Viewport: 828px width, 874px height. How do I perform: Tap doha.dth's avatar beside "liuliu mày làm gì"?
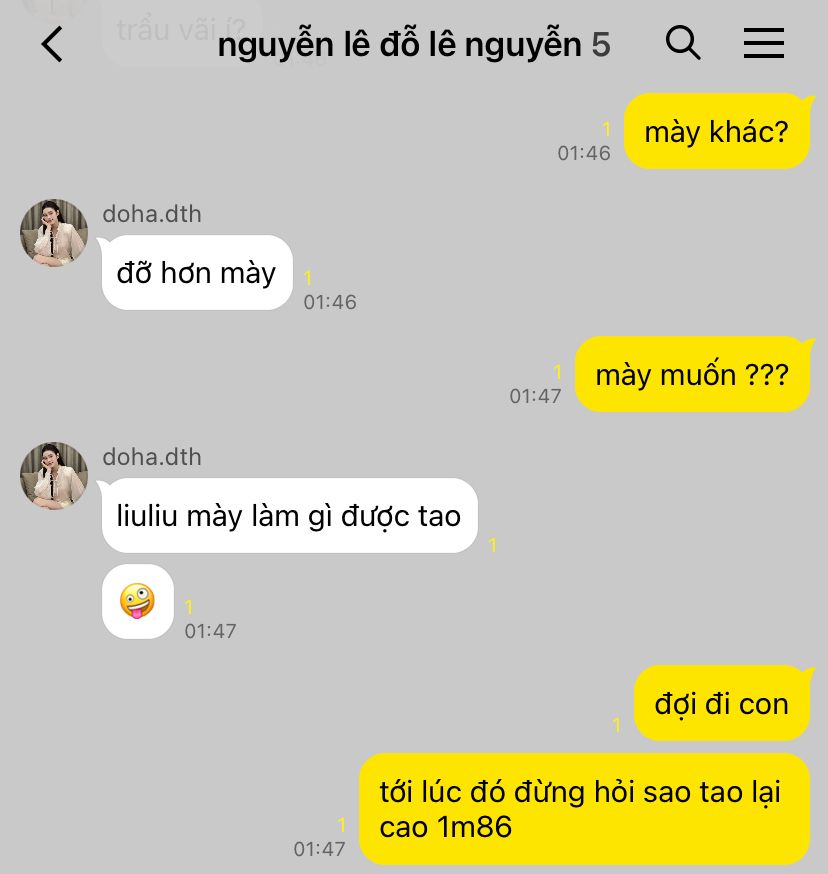click(x=54, y=476)
